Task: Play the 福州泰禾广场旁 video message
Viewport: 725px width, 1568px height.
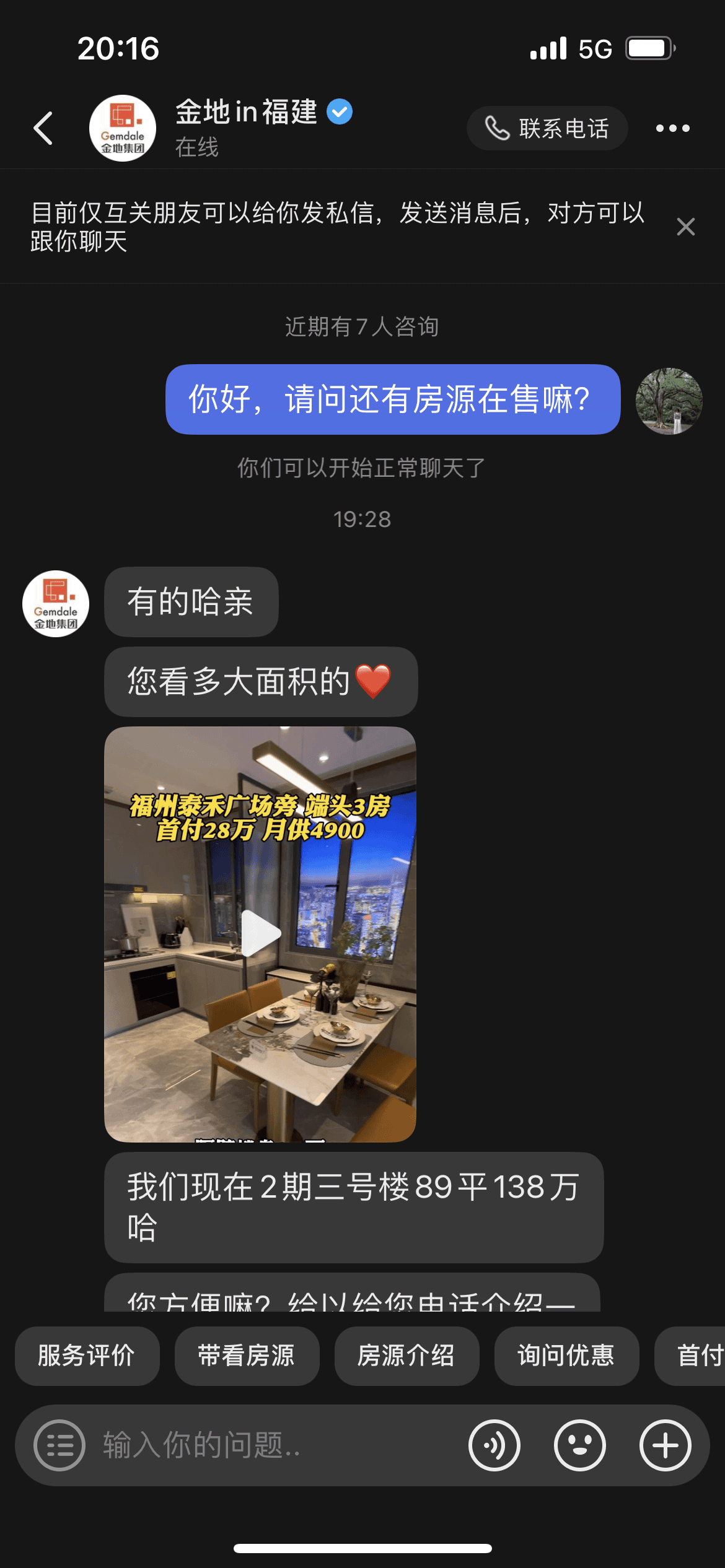Action: (x=260, y=933)
